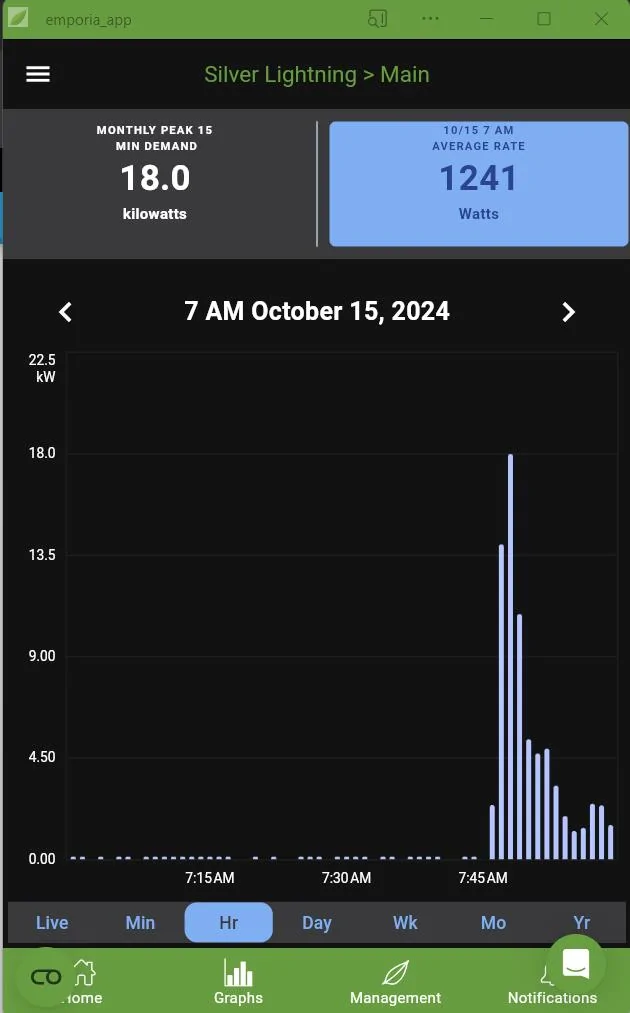Open the chat support bubble
The height and width of the screenshot is (1013, 630).
coord(576,963)
